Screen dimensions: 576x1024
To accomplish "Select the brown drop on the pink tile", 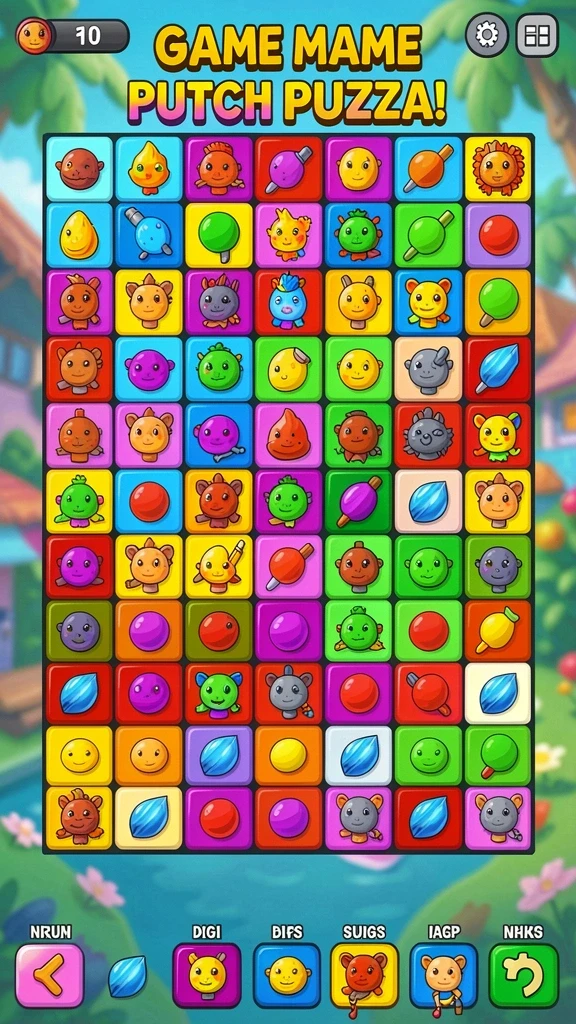I will click(x=288, y=436).
